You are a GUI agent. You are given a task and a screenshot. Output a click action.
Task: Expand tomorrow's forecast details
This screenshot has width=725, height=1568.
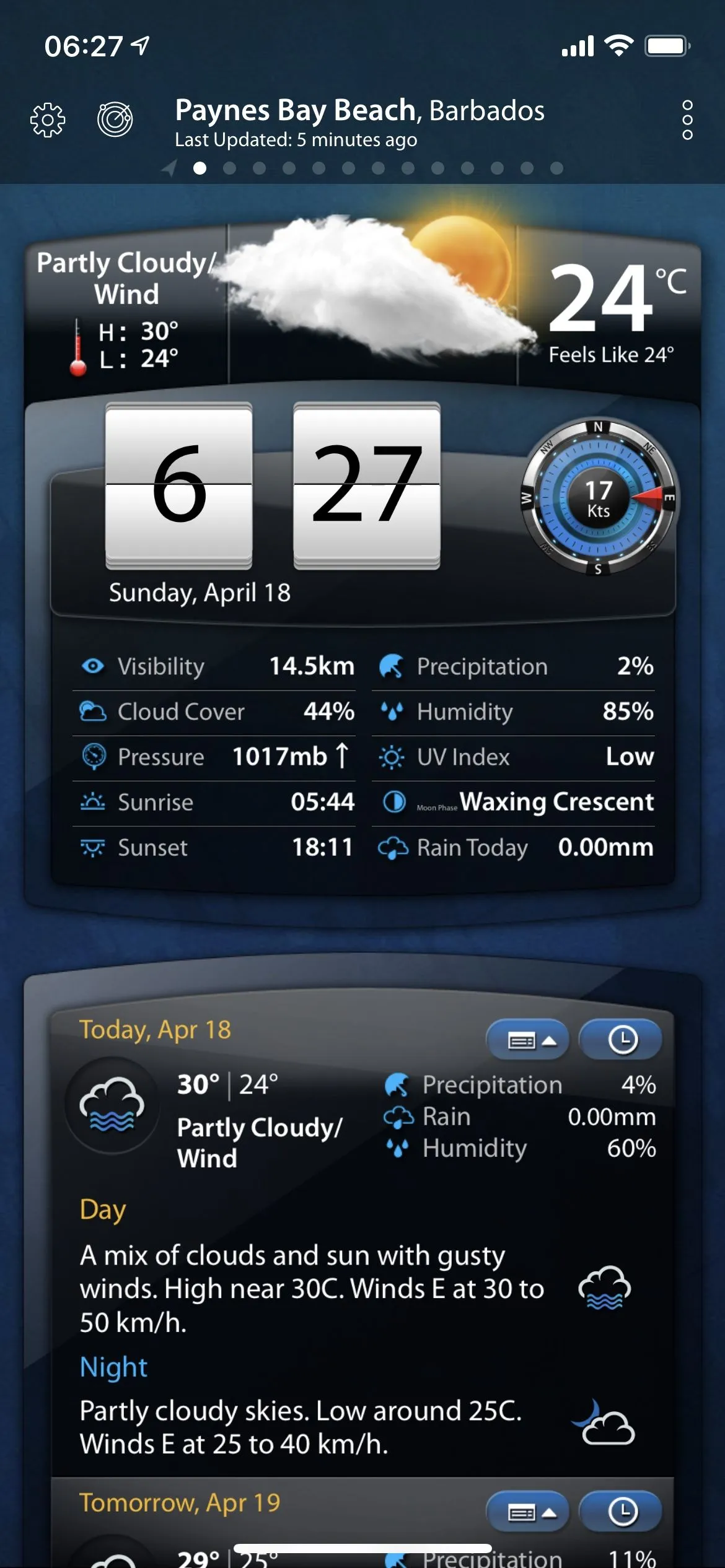(x=528, y=1512)
